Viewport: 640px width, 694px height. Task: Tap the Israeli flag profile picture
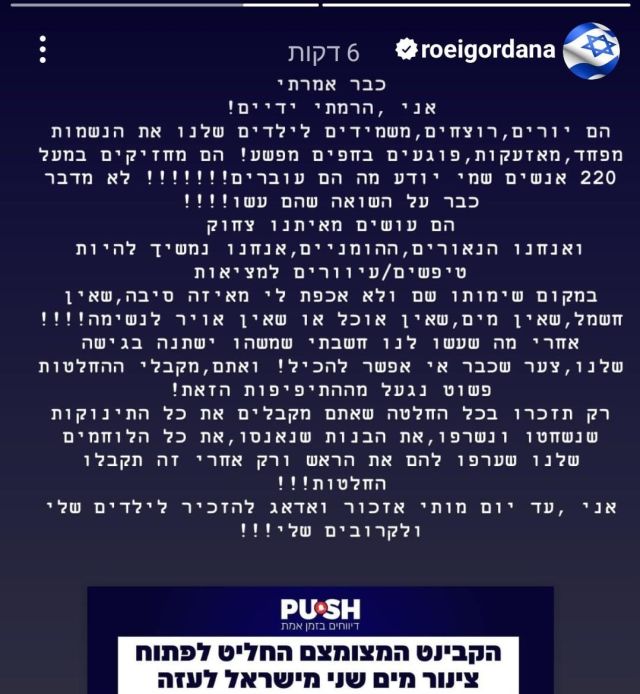[x=591, y=51]
